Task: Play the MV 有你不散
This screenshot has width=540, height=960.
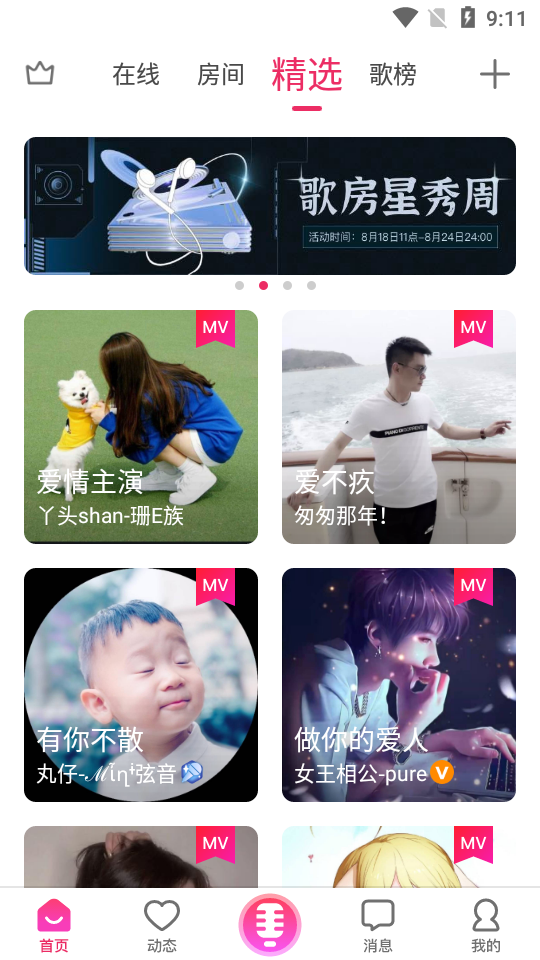Action: pyautogui.click(x=141, y=685)
